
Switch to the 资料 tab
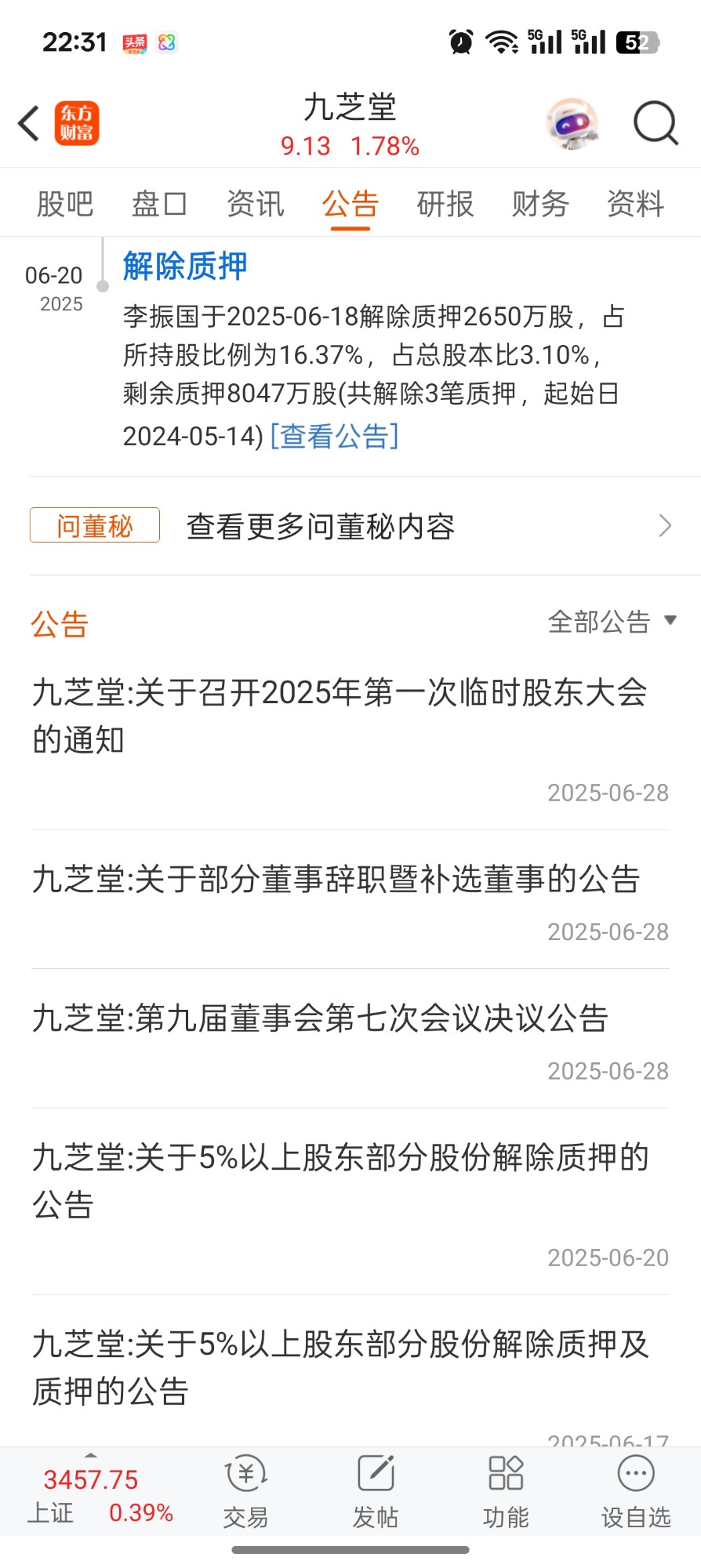[635, 204]
